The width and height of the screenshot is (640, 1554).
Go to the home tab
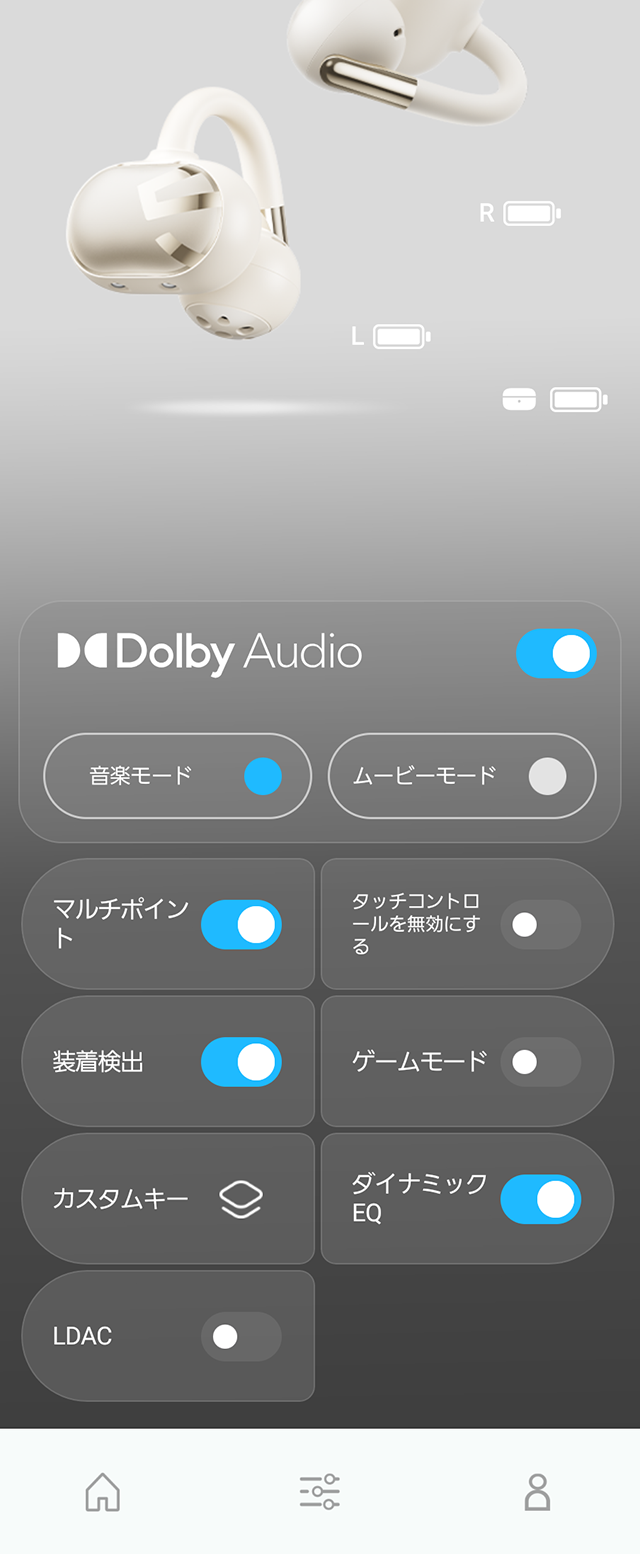103,1492
